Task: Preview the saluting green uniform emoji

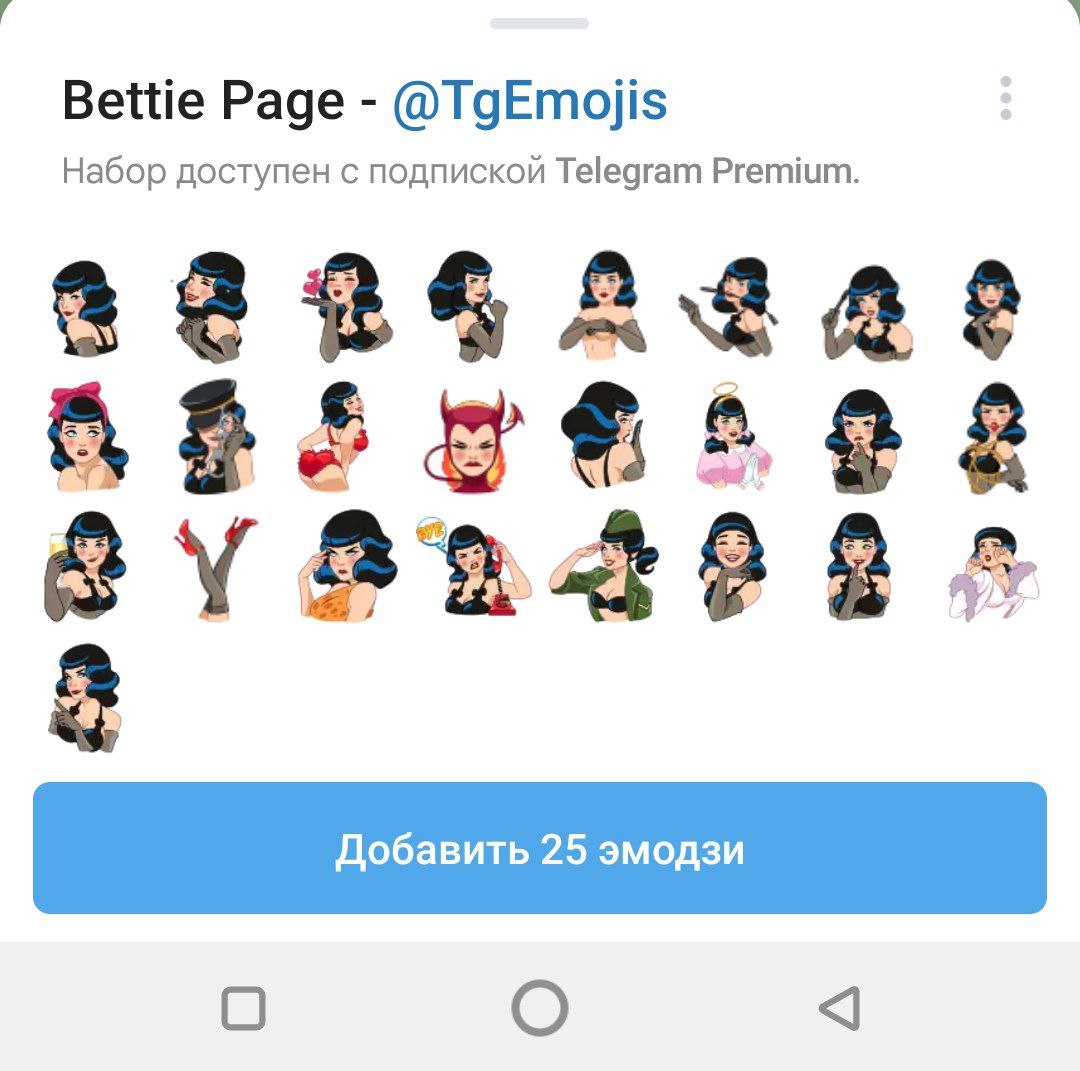Action: point(603,566)
